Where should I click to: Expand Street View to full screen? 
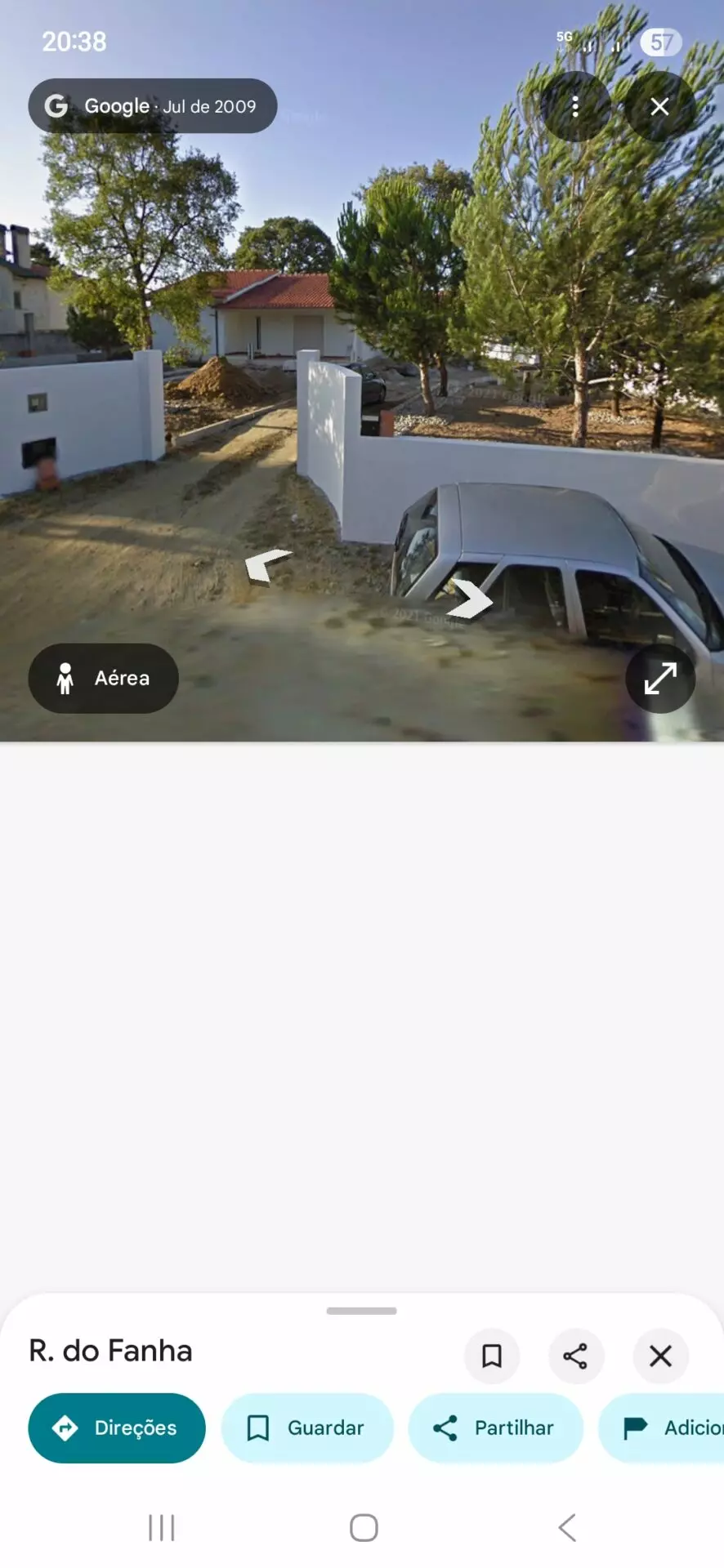(660, 678)
